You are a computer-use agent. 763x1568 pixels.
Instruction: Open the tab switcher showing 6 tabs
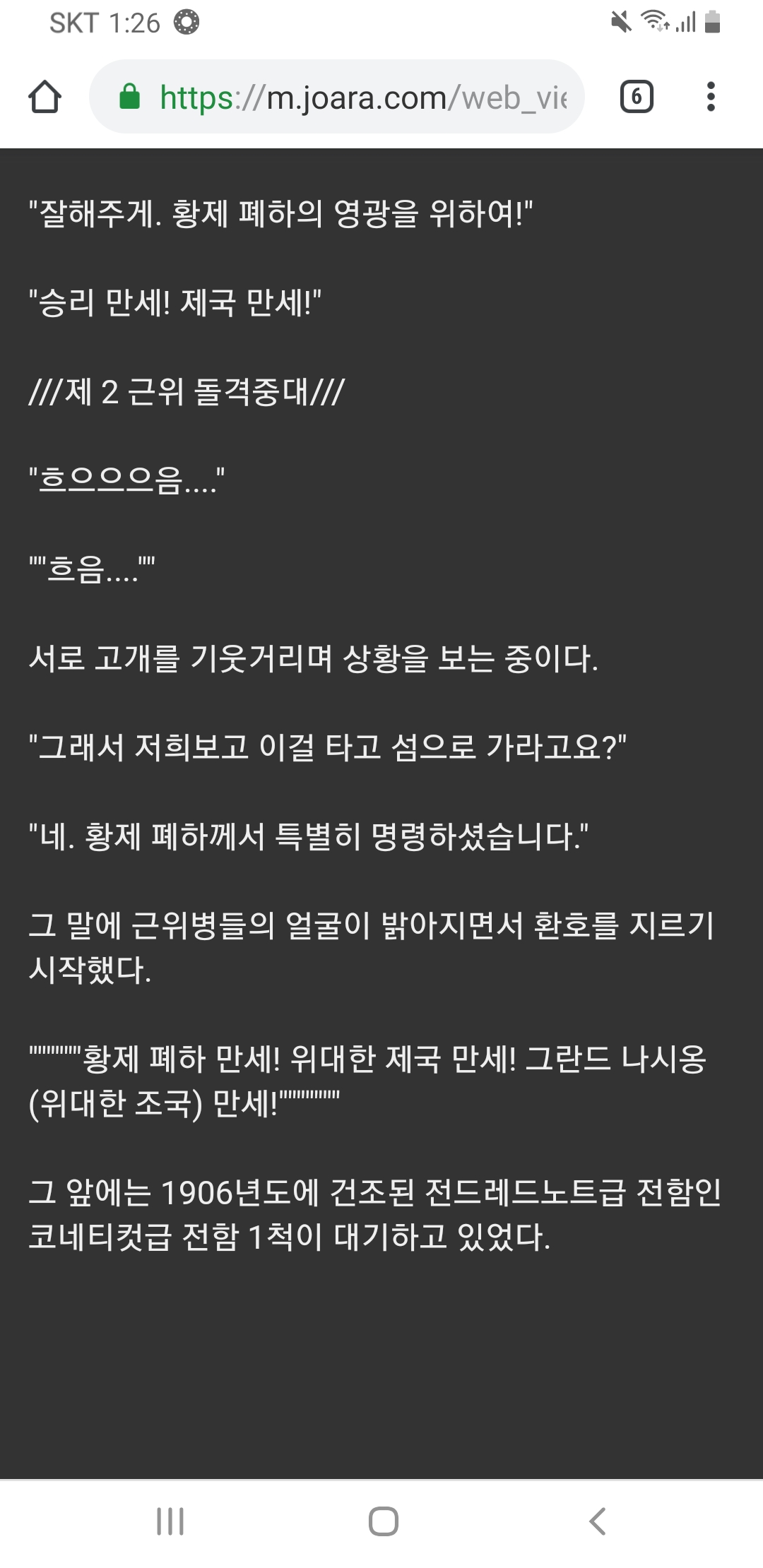(636, 97)
